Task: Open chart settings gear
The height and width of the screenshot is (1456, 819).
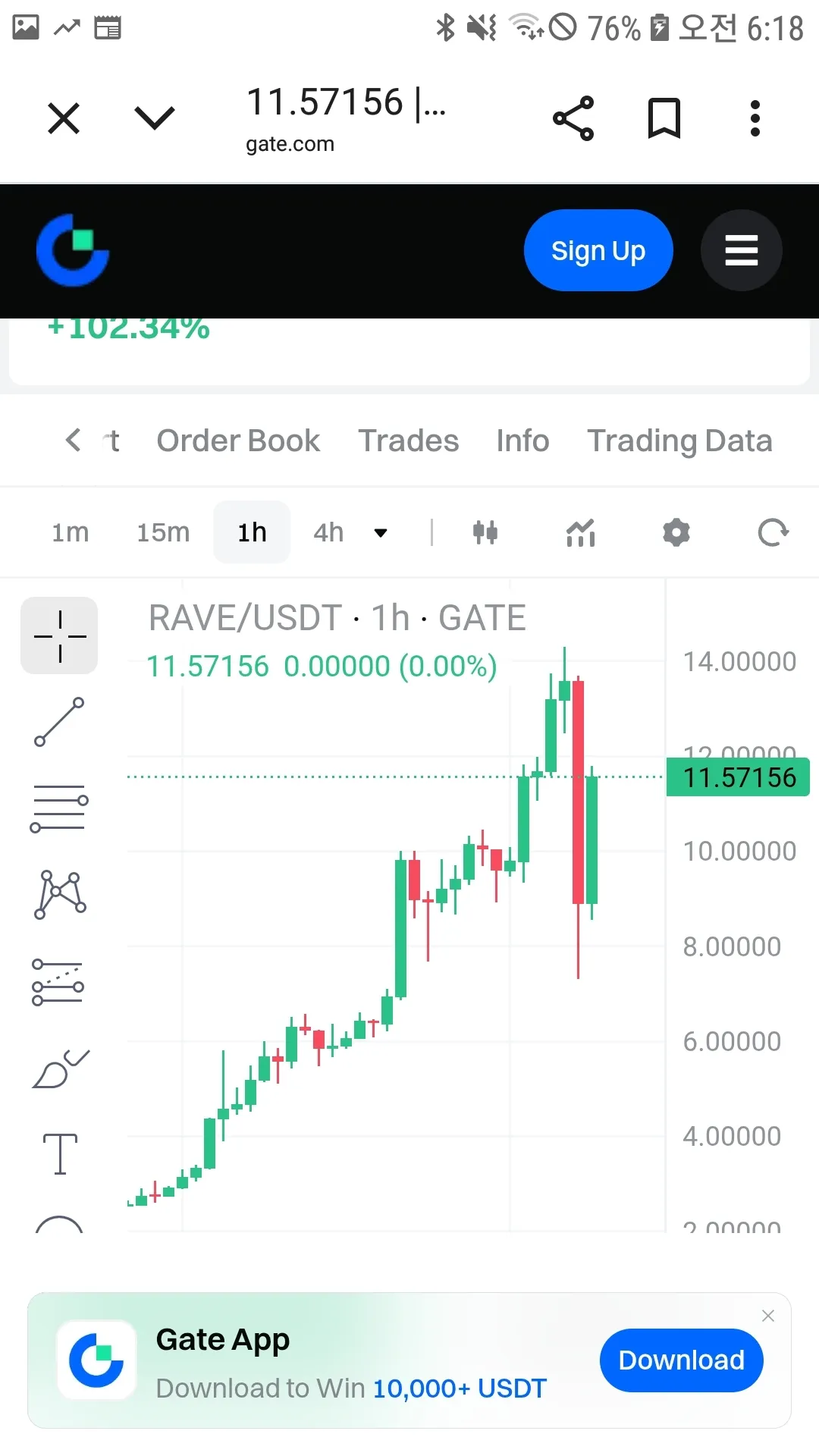Action: pos(676,532)
